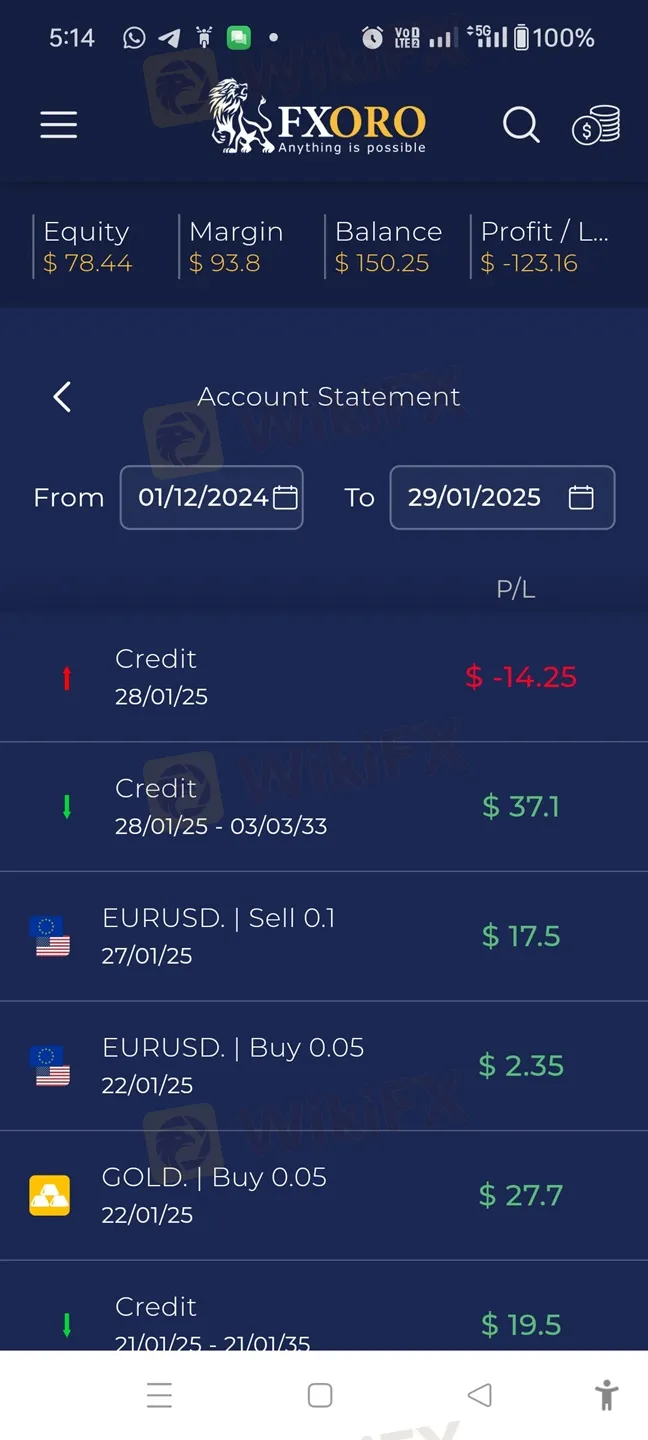The width and height of the screenshot is (648, 1440).
Task: Open the Credit entry of $ -14.25
Action: click(x=324, y=677)
